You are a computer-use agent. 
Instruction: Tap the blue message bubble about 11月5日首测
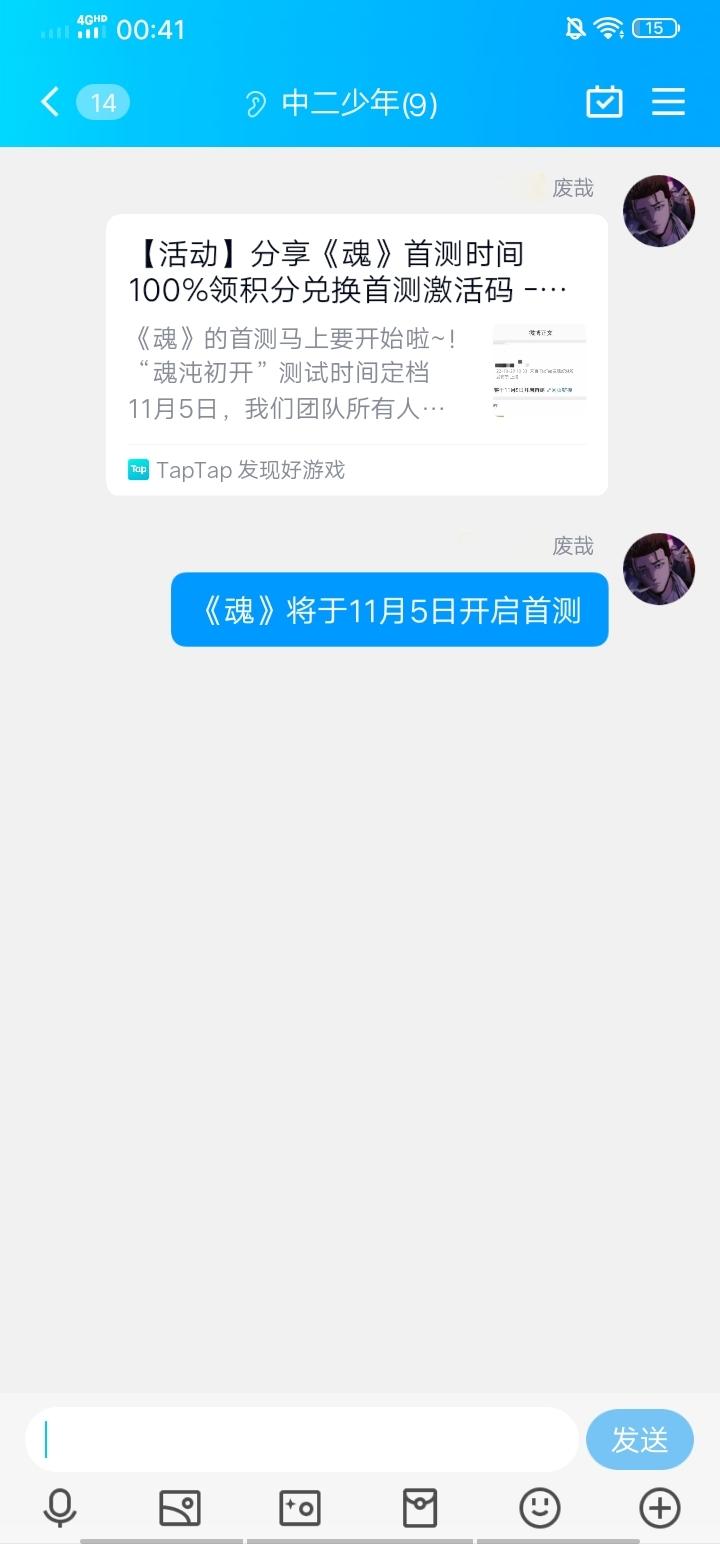(390, 610)
